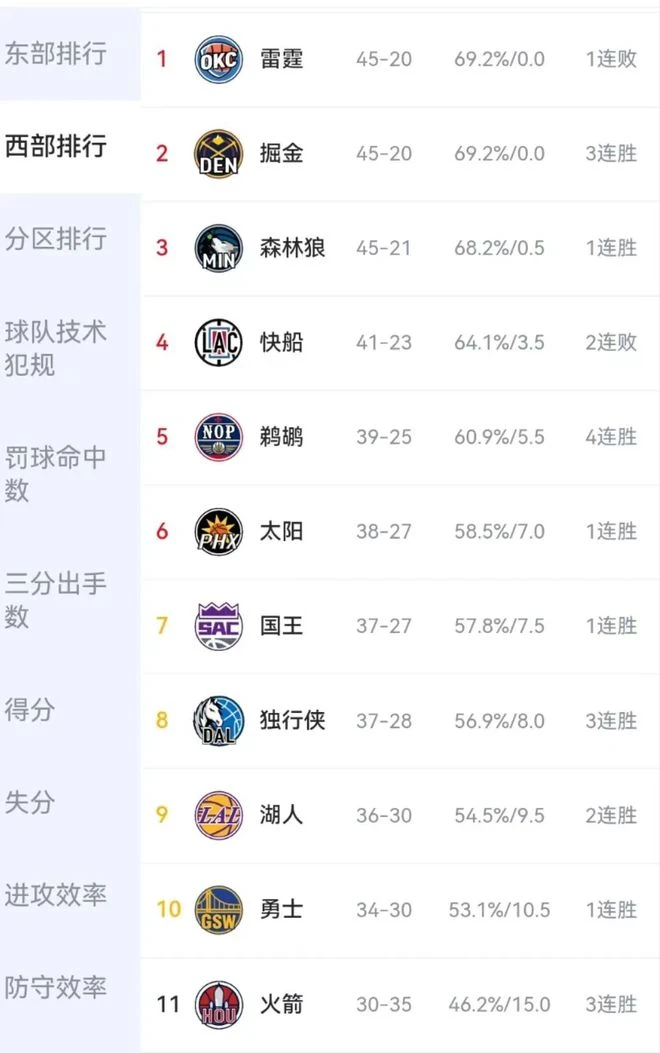Viewport: 660px width, 1053px height.
Task: View 森林狼 team details
Action: pos(400,248)
